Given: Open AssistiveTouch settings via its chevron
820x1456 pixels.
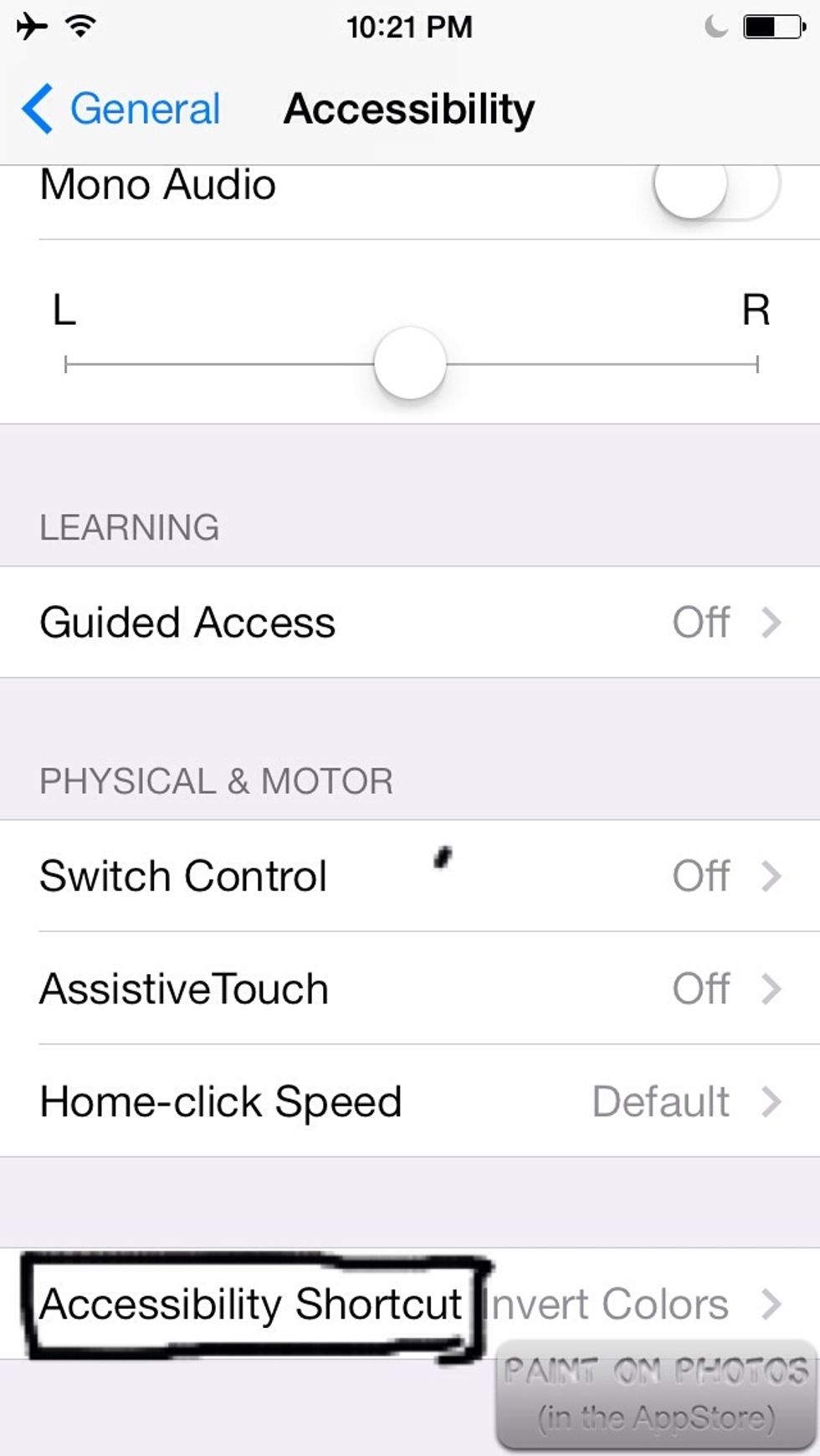Looking at the screenshot, I should click(x=767, y=988).
